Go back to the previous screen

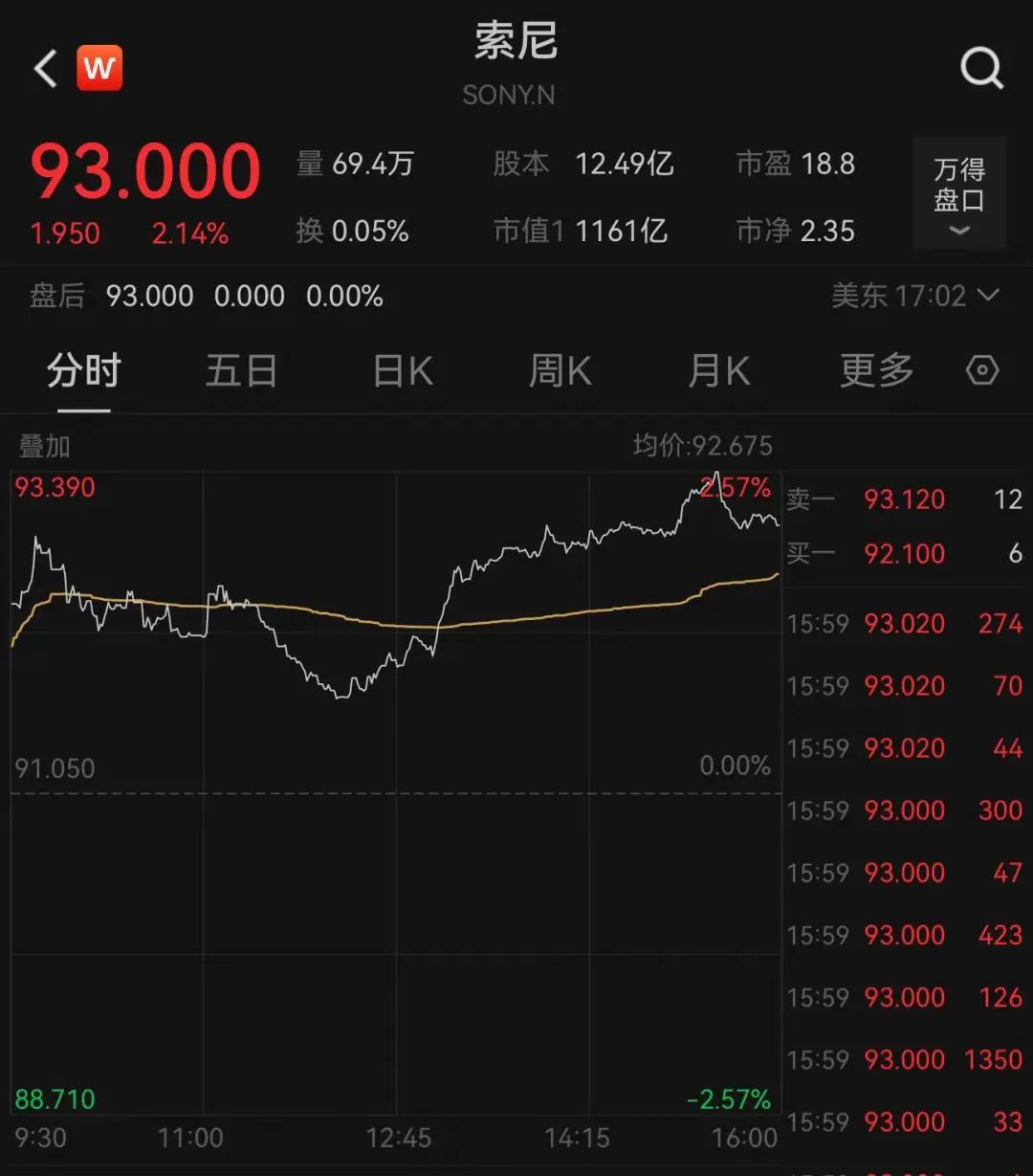click(45, 69)
